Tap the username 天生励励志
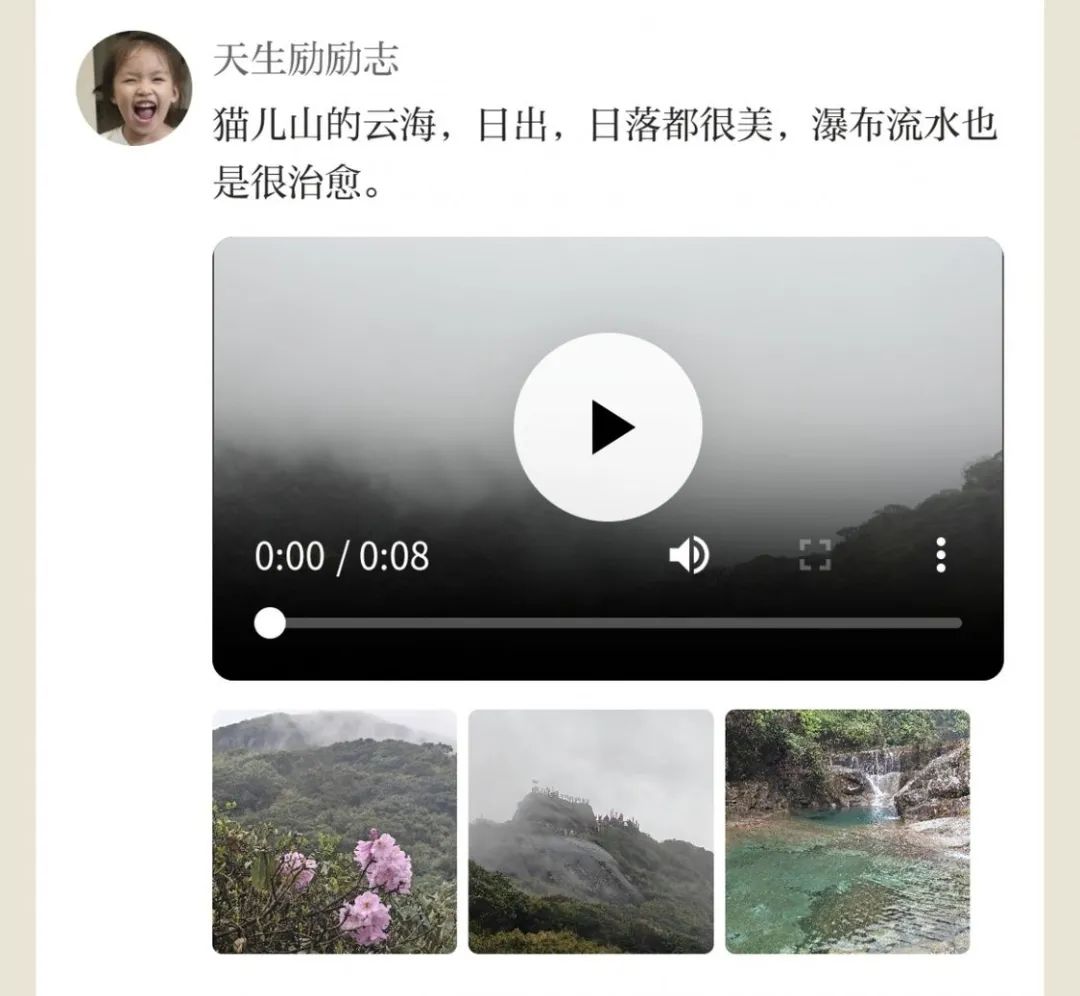Image resolution: width=1080 pixels, height=996 pixels. click(306, 60)
